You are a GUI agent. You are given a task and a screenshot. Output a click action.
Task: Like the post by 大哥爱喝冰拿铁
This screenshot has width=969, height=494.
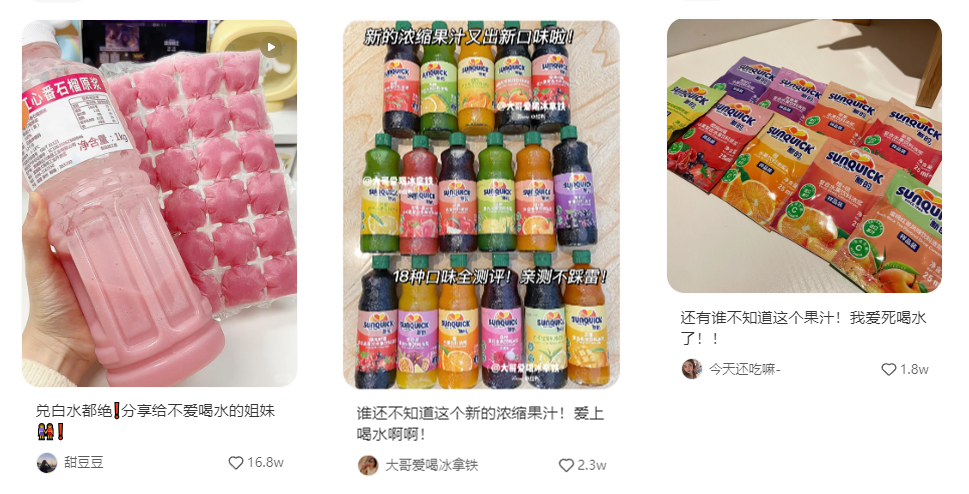[x=567, y=465]
